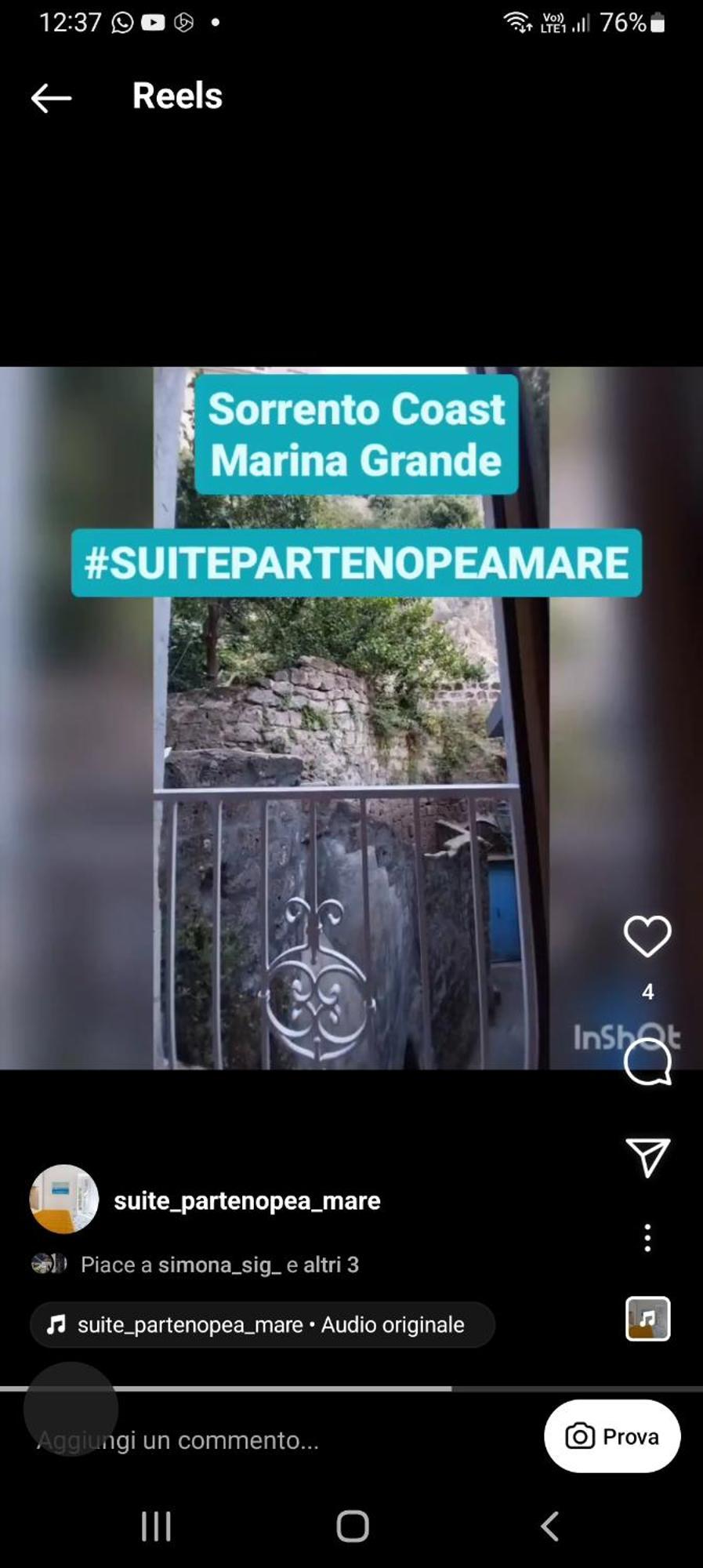This screenshot has width=703, height=1568.
Task: Open the comments on this reel
Action: click(x=647, y=1063)
